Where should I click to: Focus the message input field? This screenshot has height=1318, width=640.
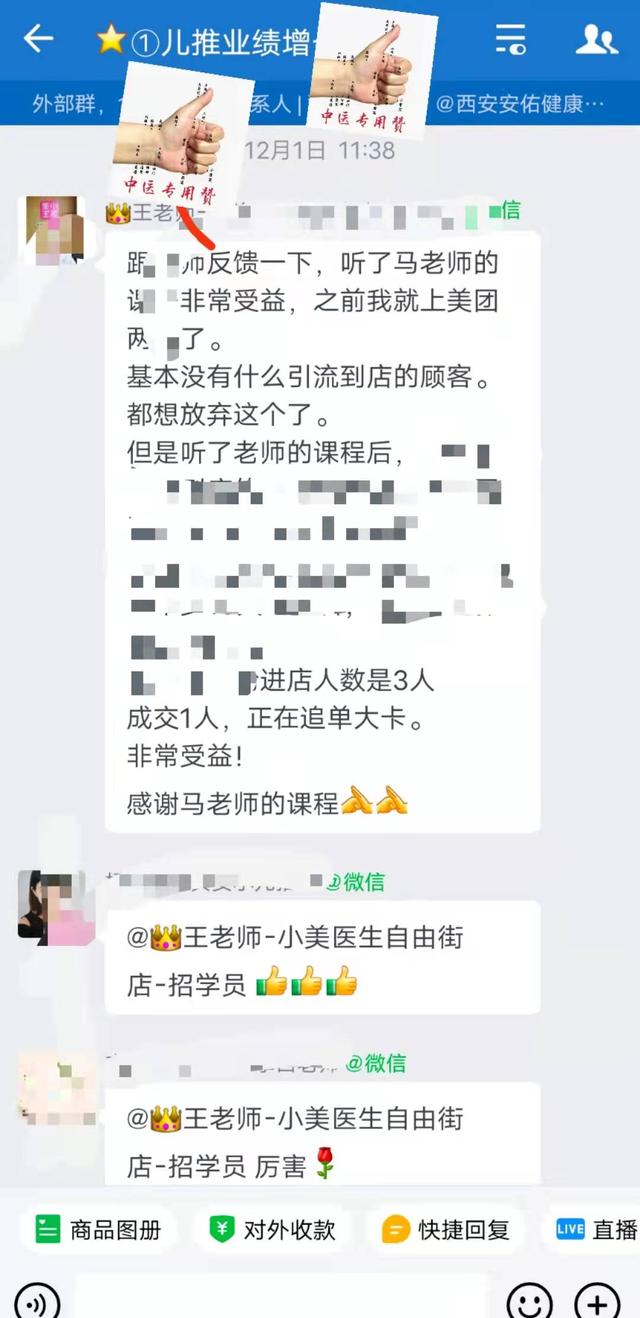[x=280, y=1298]
